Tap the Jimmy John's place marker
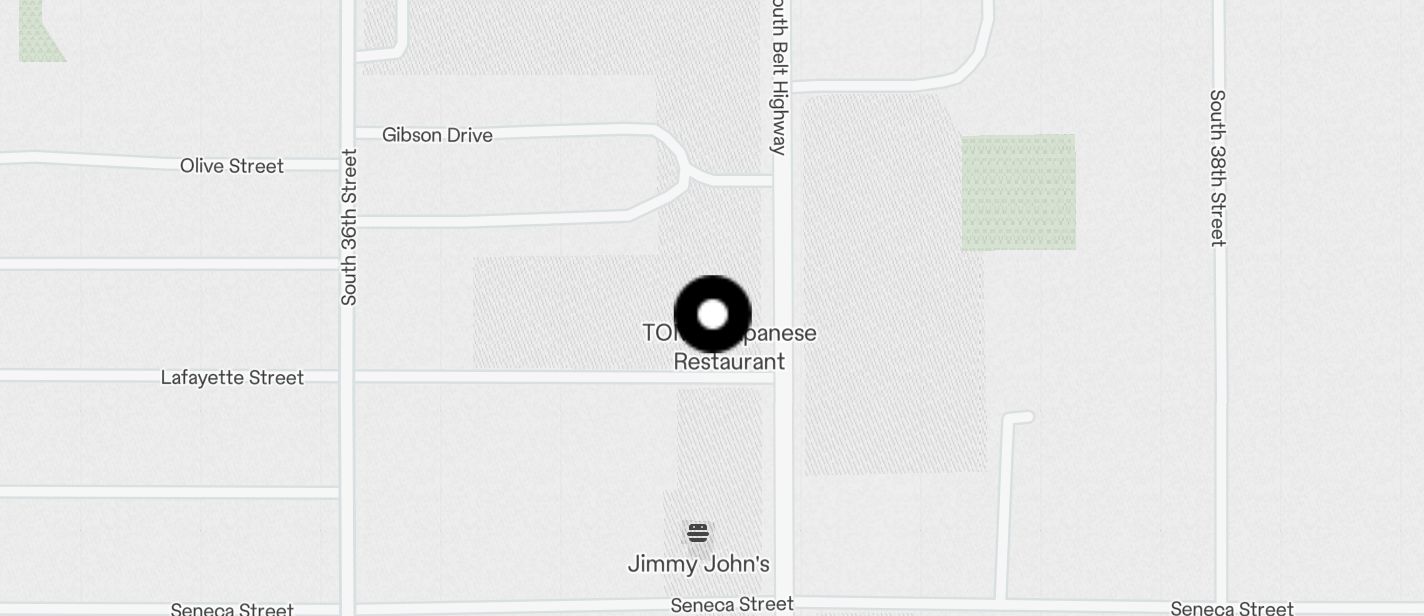 698,533
